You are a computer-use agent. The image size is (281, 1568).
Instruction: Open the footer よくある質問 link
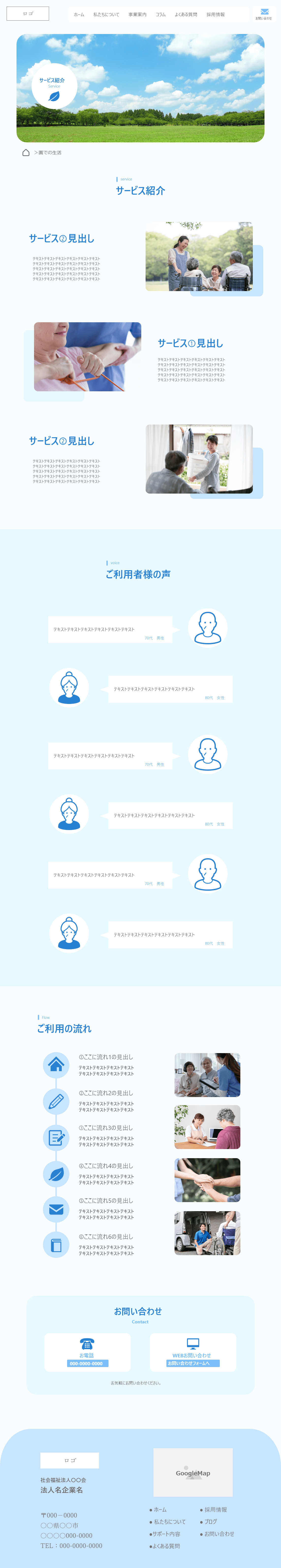166,1546
